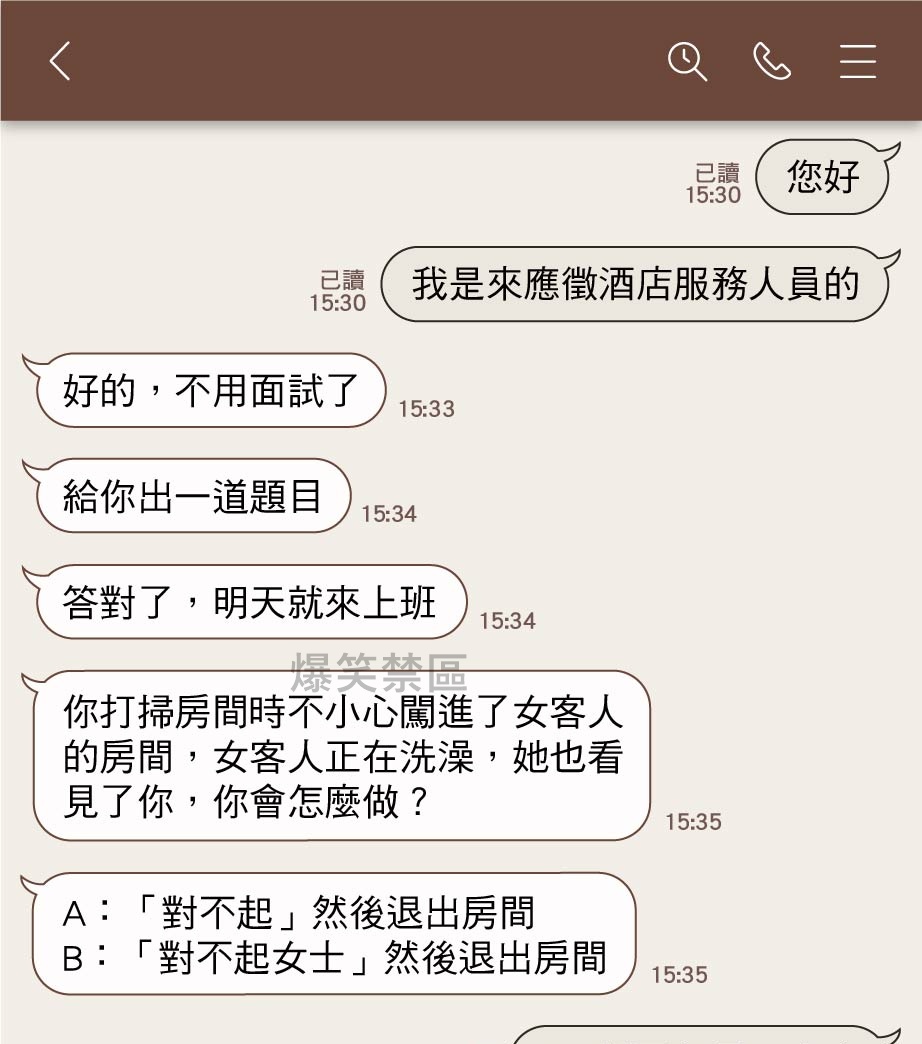
Task: Start a voice call via the phone icon
Action: [x=771, y=62]
